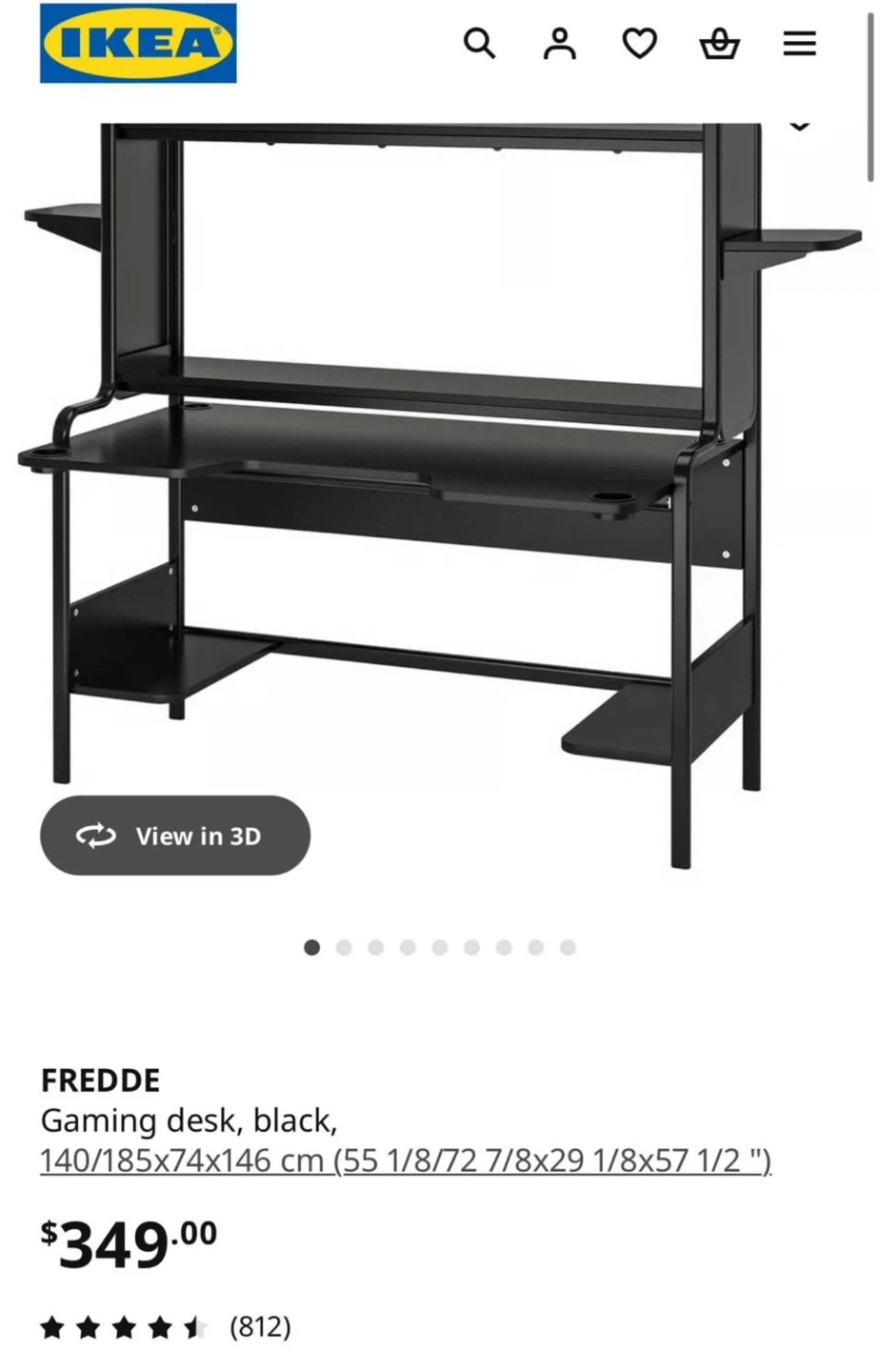Open the 812 customer reviews
The width and height of the screenshot is (880, 1372).
260,1326
